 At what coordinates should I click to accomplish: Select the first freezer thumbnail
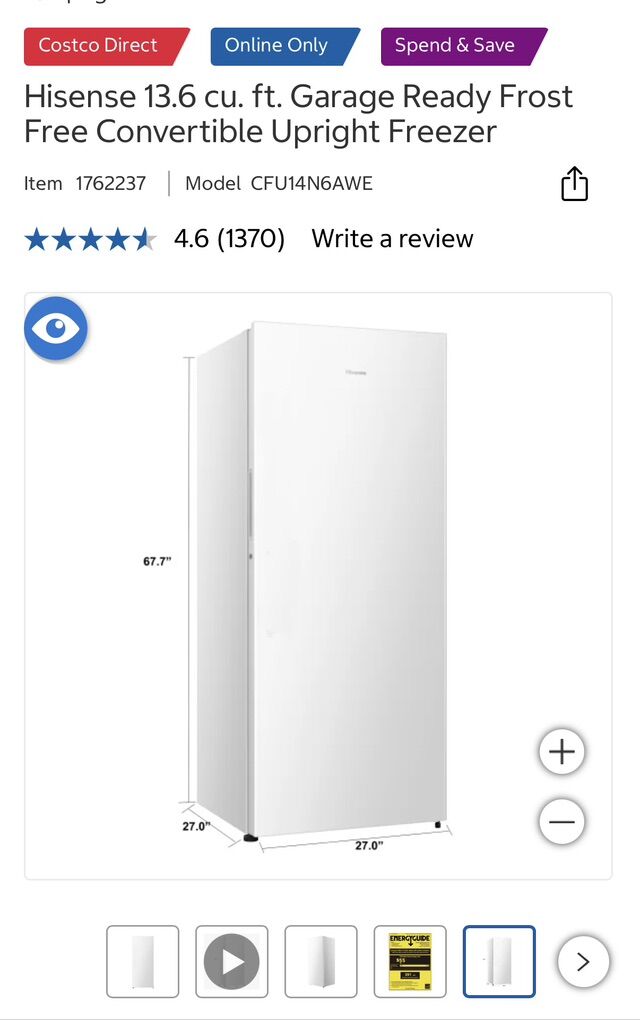coord(142,962)
